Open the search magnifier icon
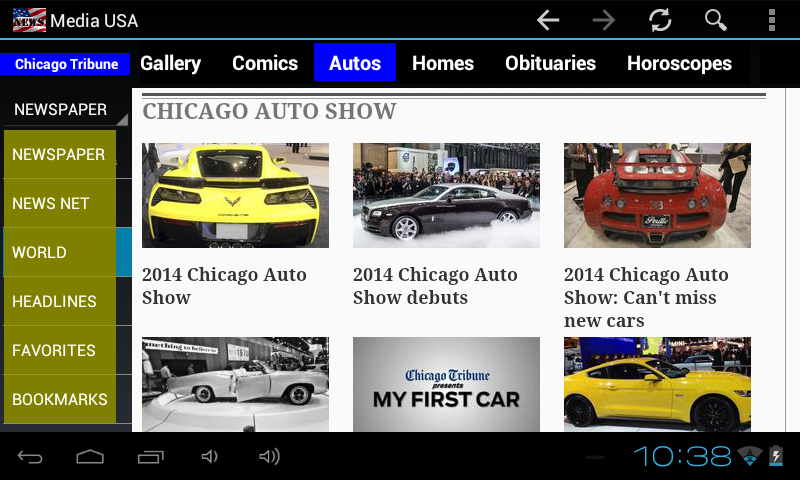Viewport: 800px width, 480px height. (x=715, y=20)
